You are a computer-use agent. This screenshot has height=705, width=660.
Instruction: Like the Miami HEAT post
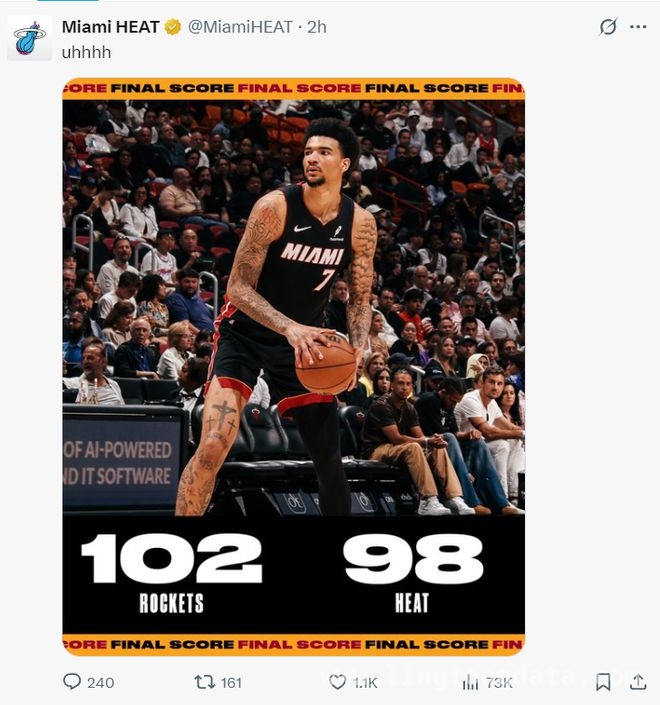[x=340, y=682]
